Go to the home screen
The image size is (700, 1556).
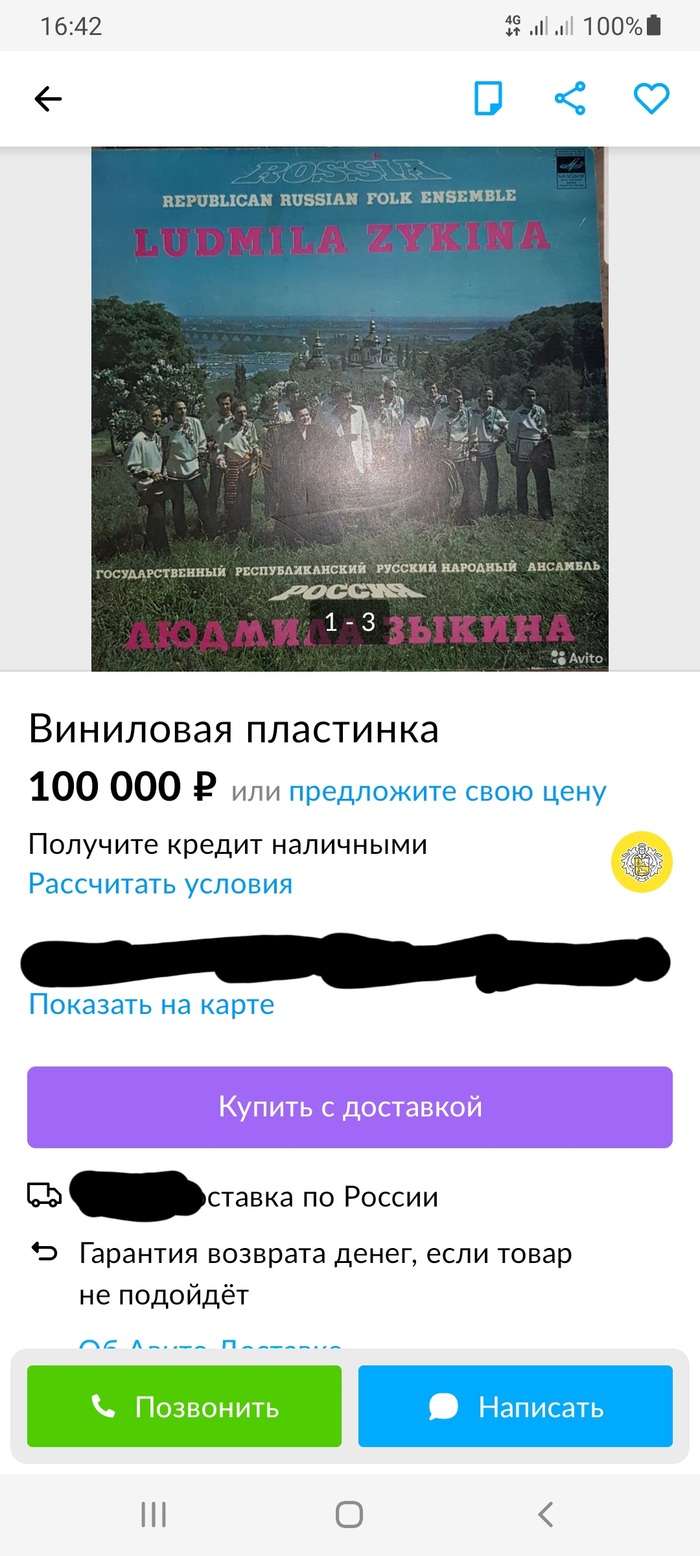click(349, 1515)
